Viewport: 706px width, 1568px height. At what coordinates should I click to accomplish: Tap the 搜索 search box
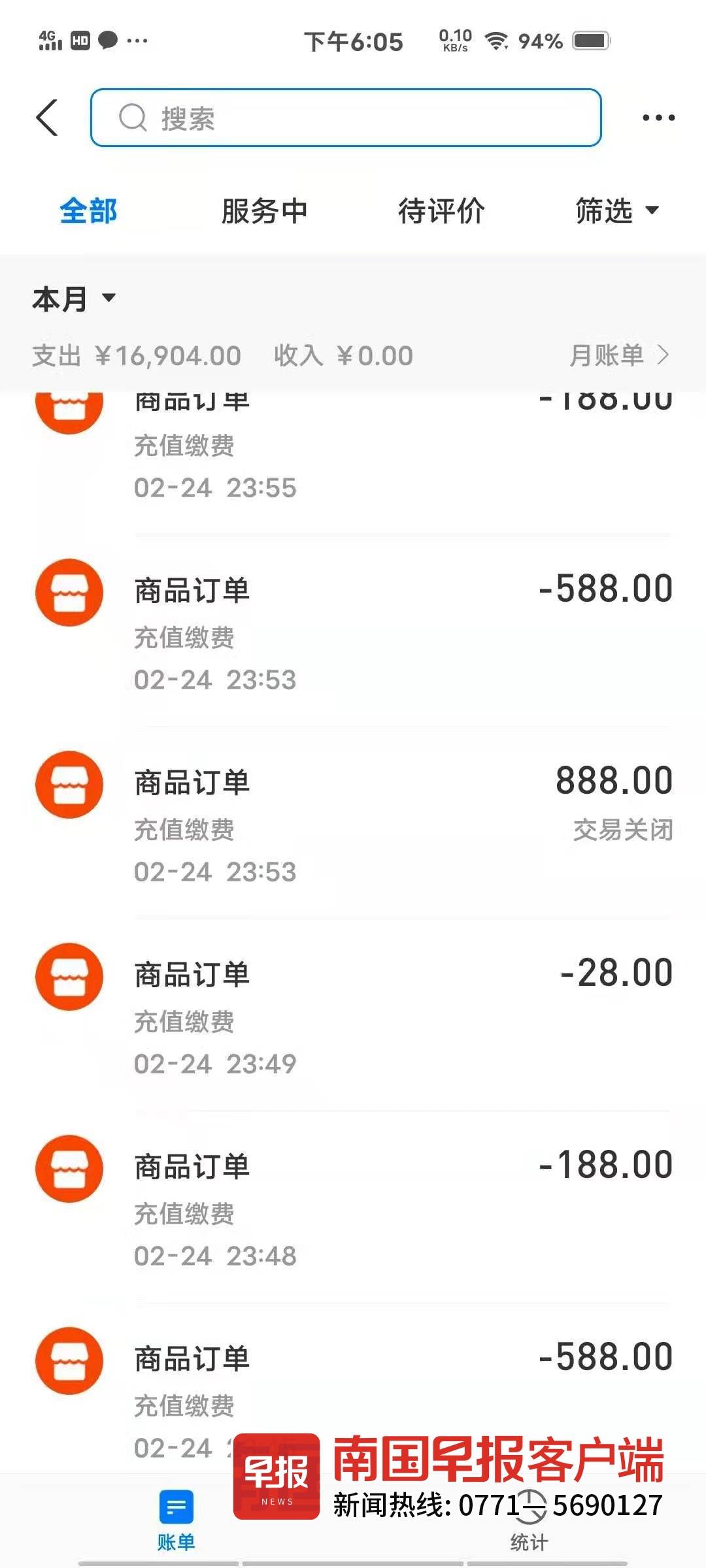pos(346,118)
